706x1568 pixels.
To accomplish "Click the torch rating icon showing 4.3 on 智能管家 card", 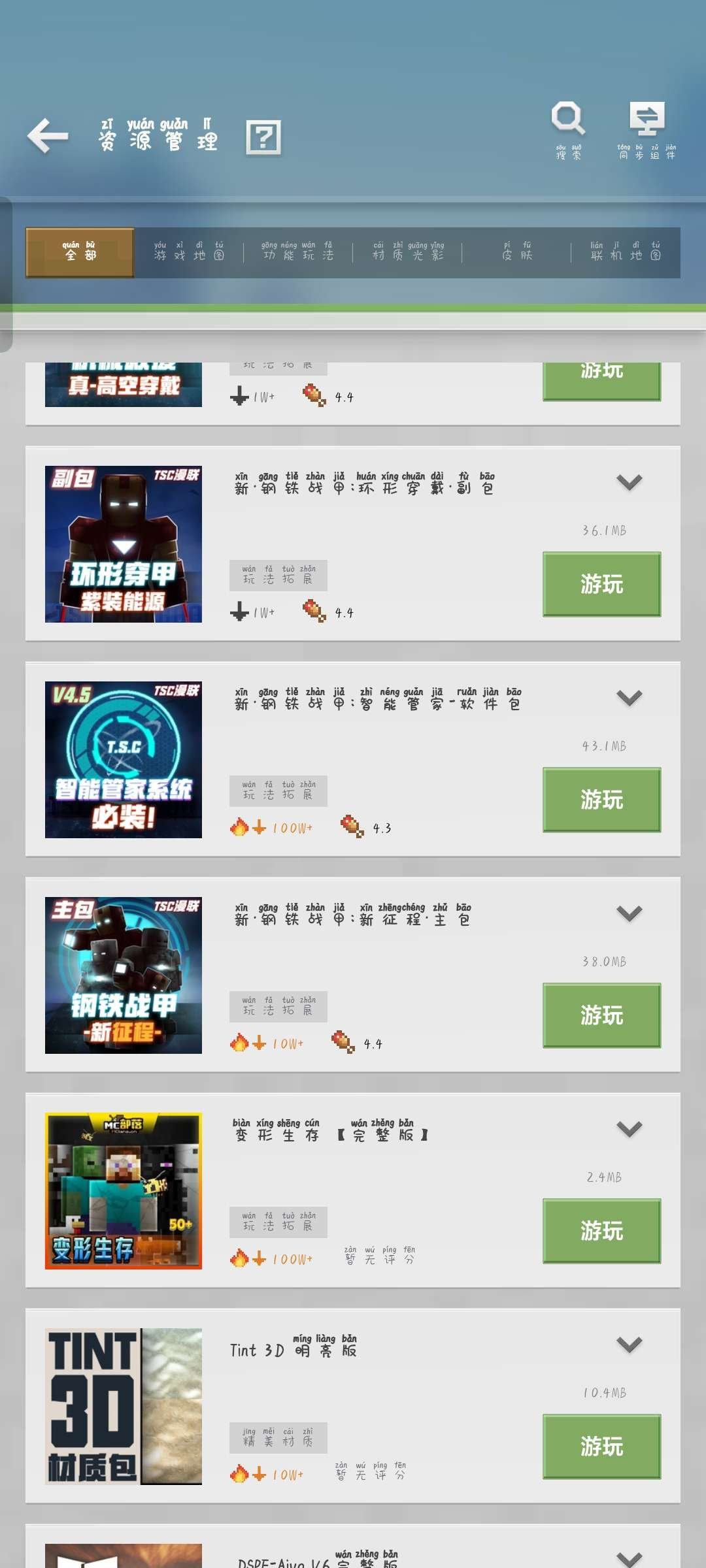I will coord(351,825).
